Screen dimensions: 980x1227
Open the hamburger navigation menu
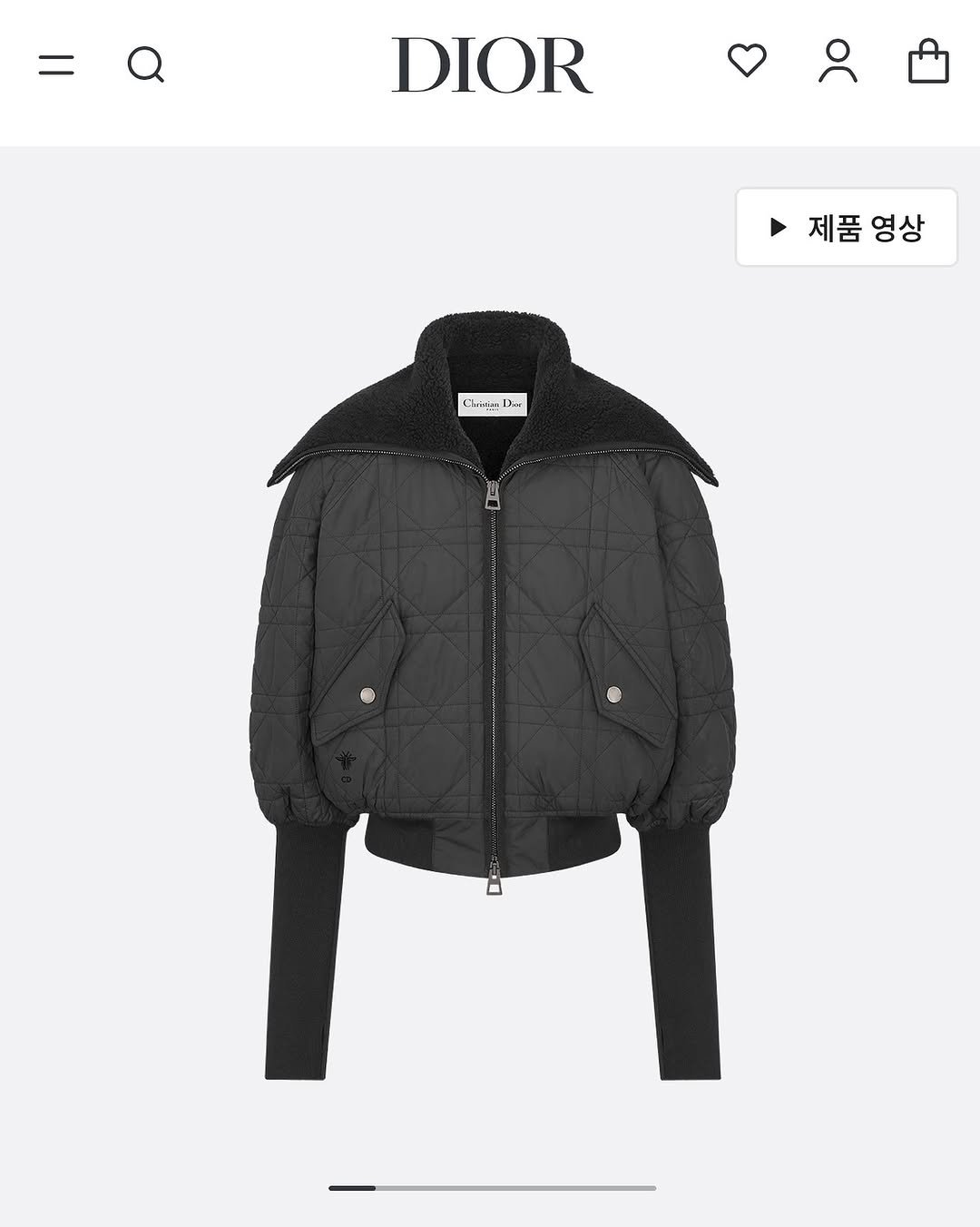coord(56,66)
